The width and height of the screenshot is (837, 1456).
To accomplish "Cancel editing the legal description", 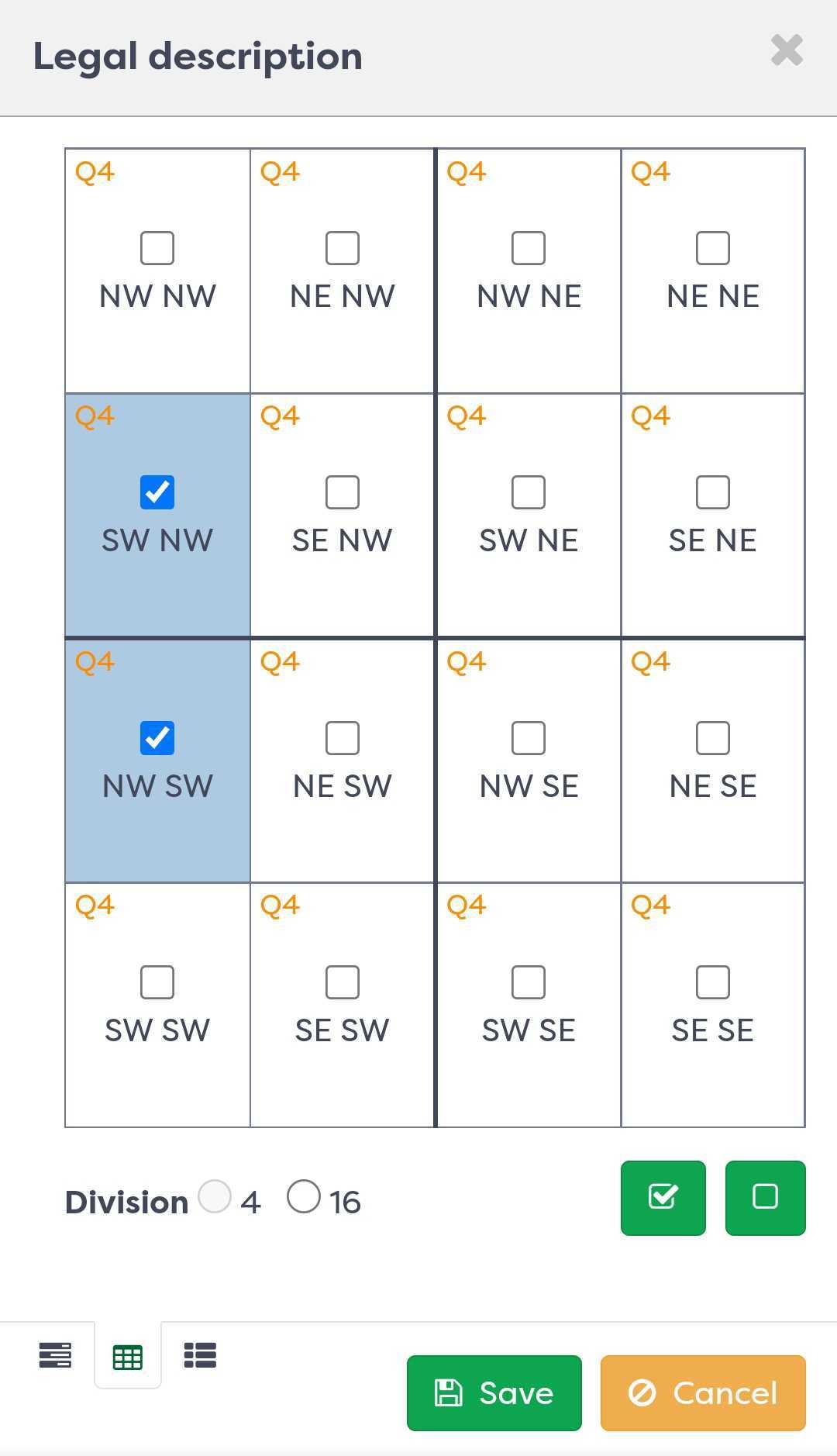I will point(703,1393).
